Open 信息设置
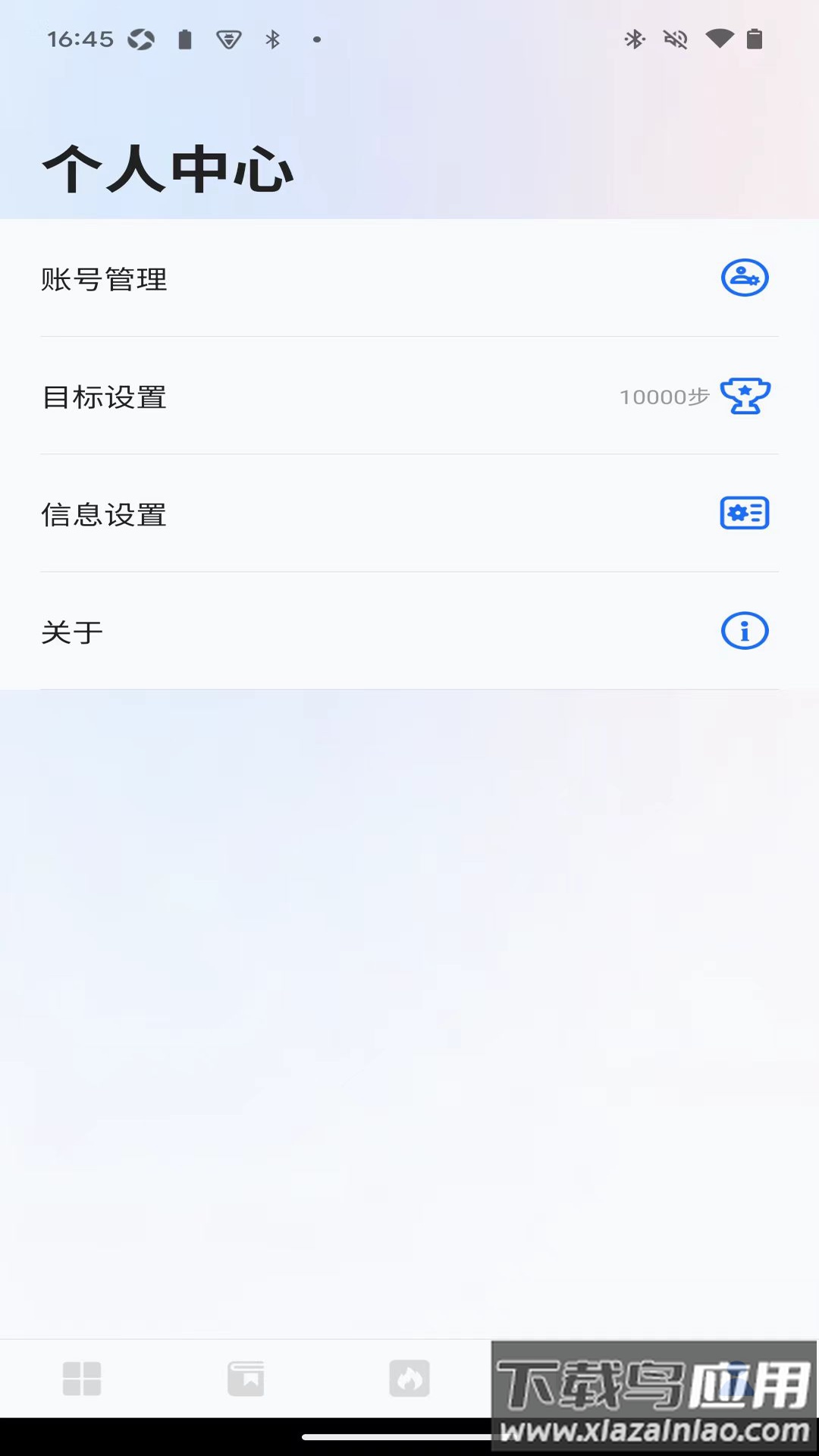 pos(303,515)
